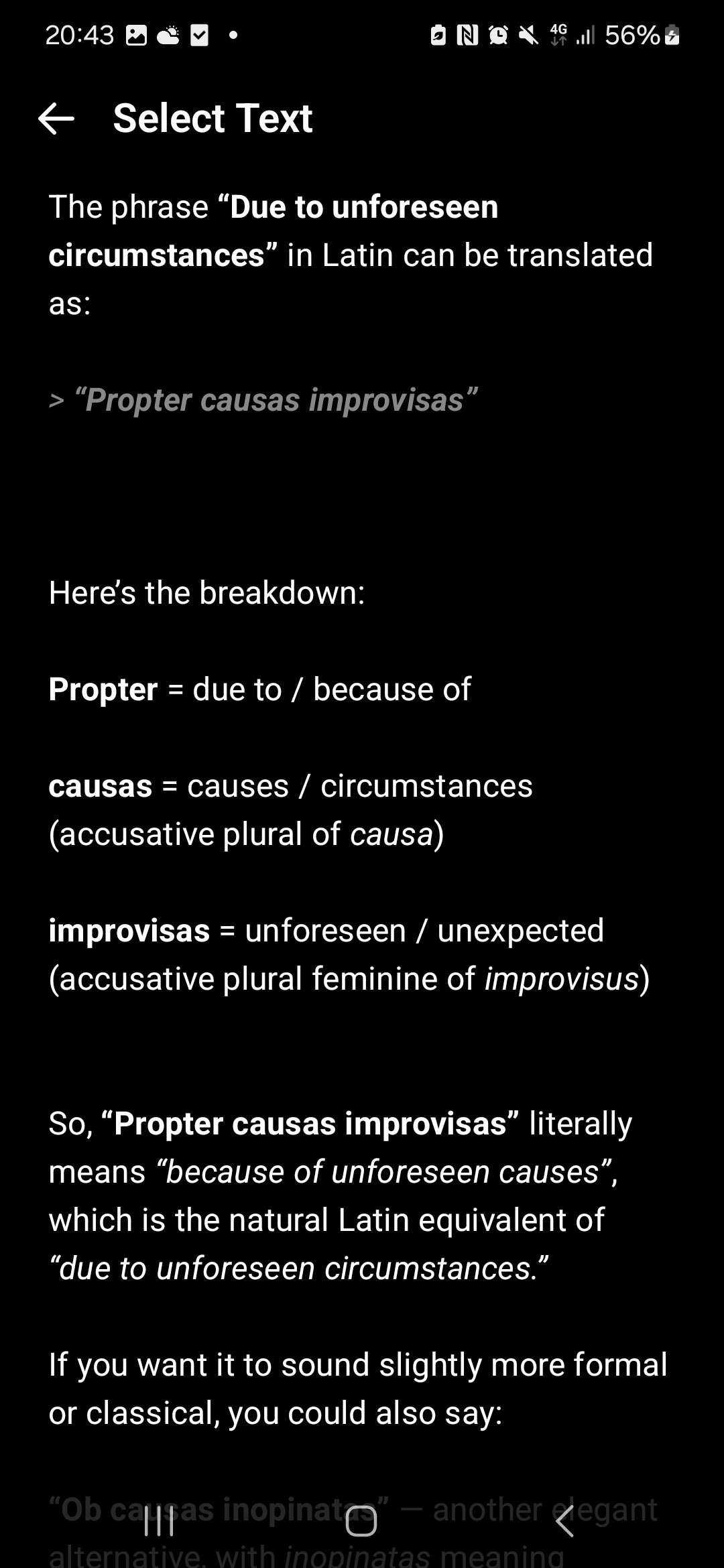Tap the system back navigation button
The image size is (724, 1568).
click(x=565, y=1521)
